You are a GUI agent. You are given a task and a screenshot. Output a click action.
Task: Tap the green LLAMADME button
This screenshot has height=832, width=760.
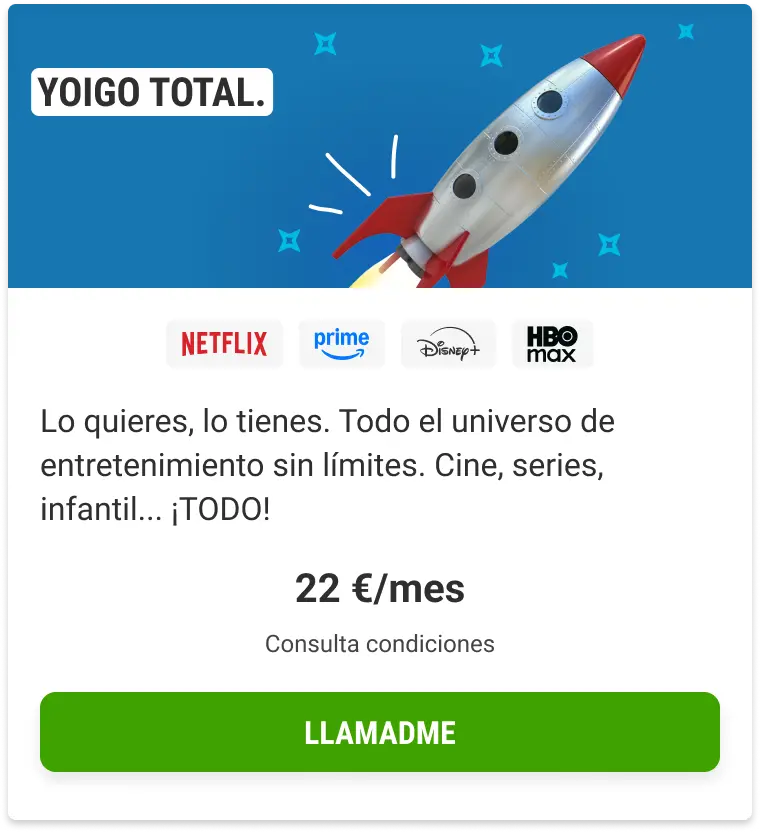(x=380, y=732)
